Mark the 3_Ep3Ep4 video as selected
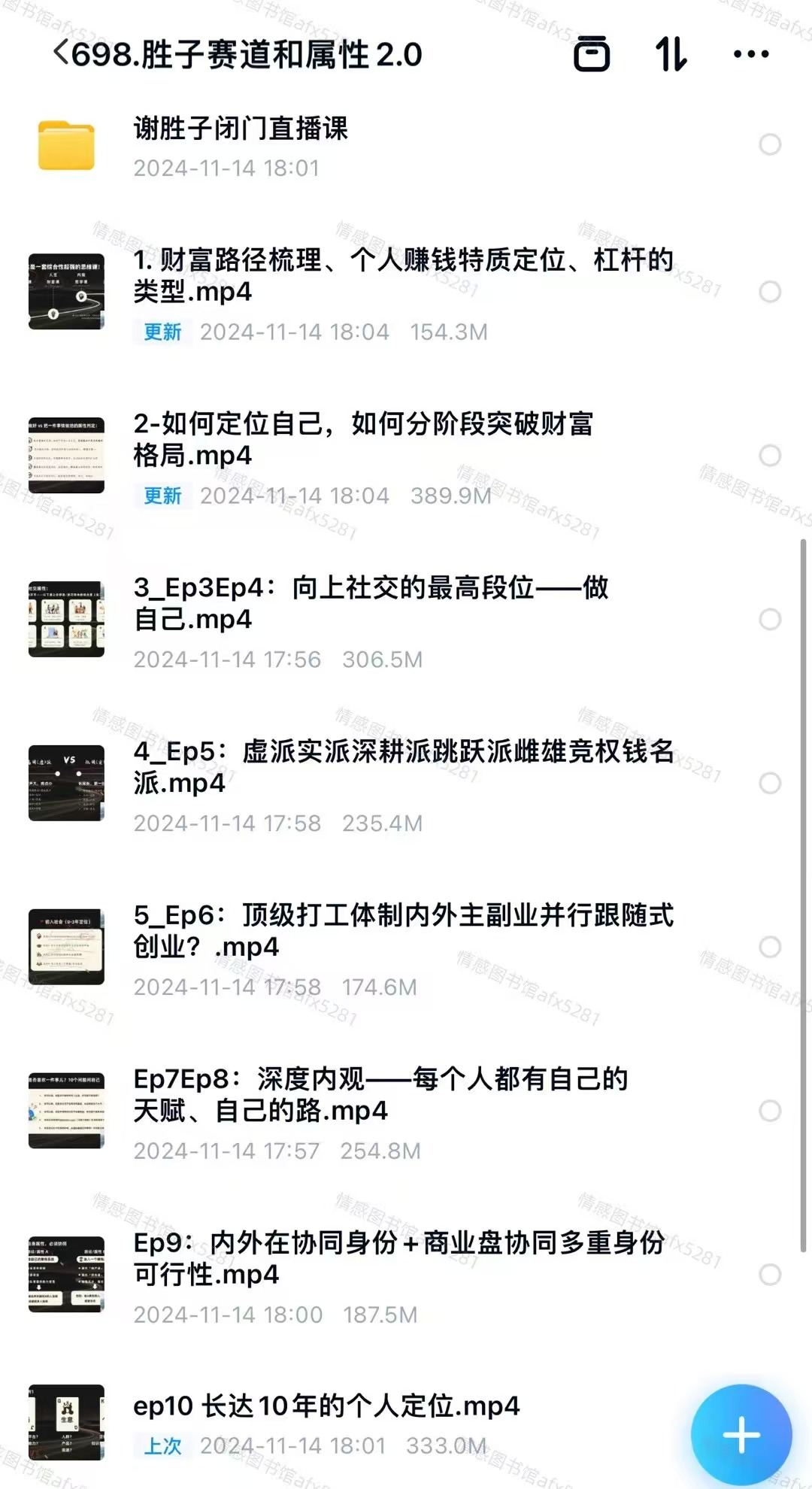The image size is (812, 1489). tap(770, 620)
